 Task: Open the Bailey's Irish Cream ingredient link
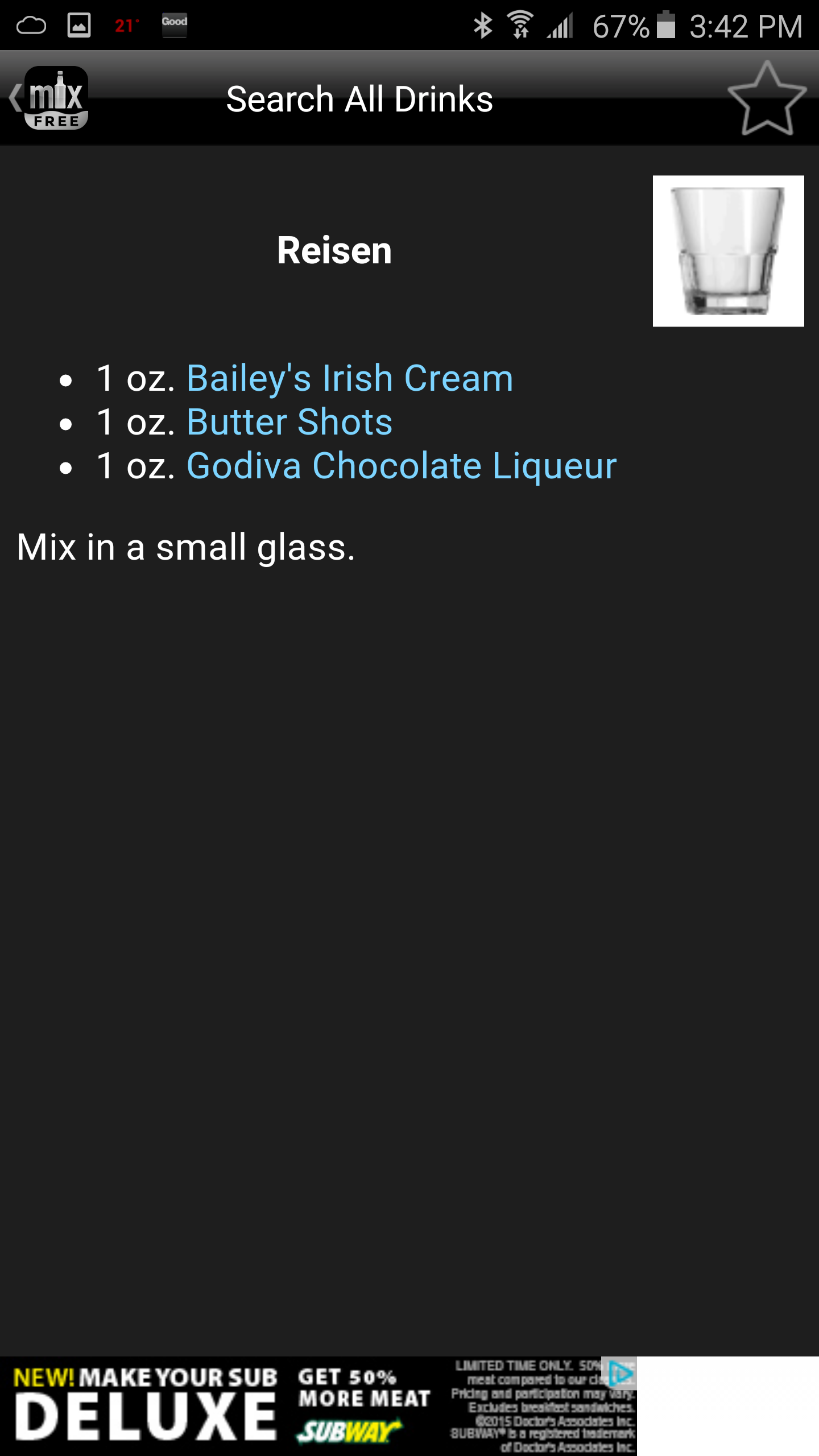coord(349,378)
